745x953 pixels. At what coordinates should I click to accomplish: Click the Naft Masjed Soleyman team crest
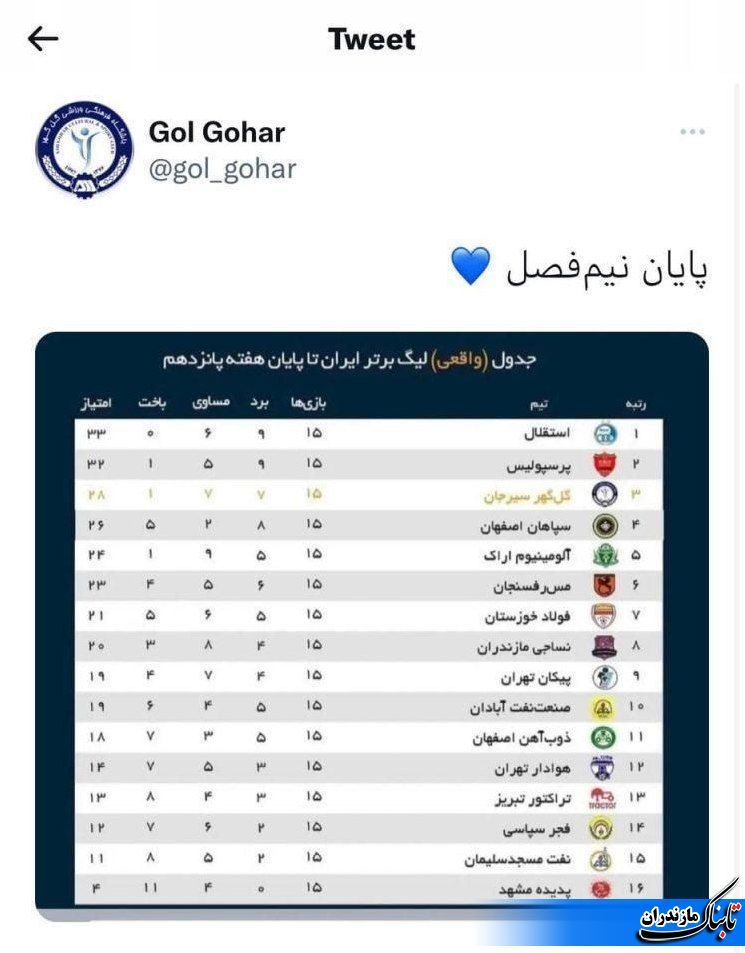(x=601, y=857)
